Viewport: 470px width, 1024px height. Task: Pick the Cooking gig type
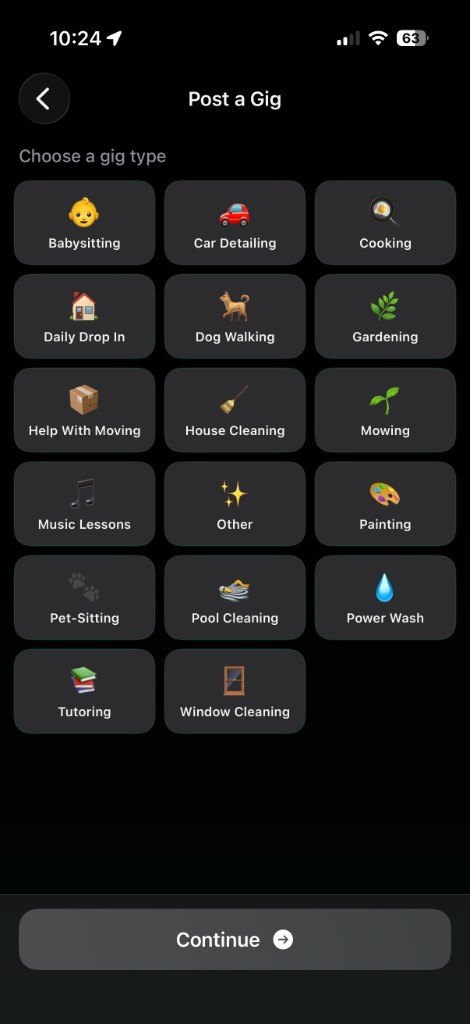click(x=385, y=223)
